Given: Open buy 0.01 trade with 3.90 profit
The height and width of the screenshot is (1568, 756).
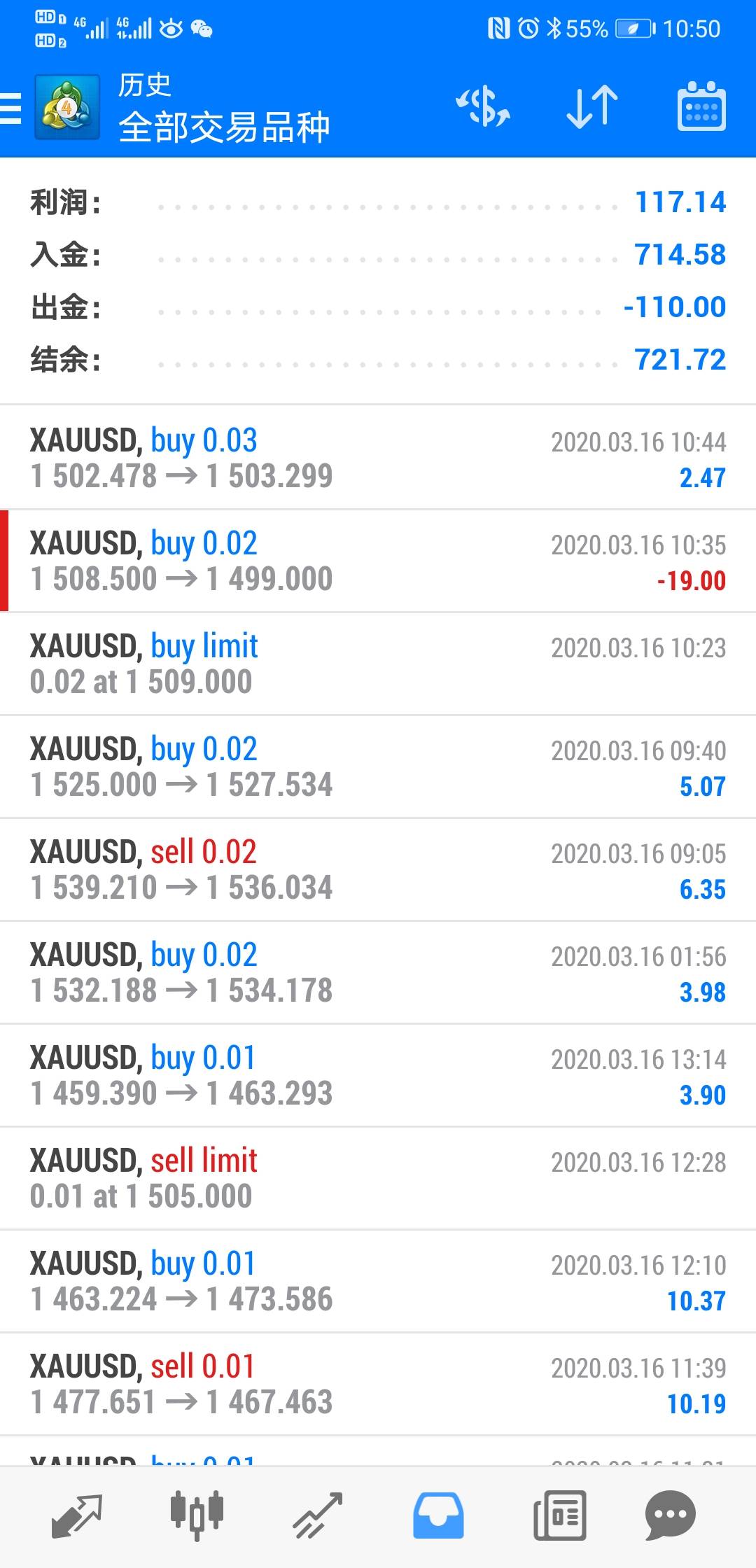Looking at the screenshot, I should (x=378, y=1075).
